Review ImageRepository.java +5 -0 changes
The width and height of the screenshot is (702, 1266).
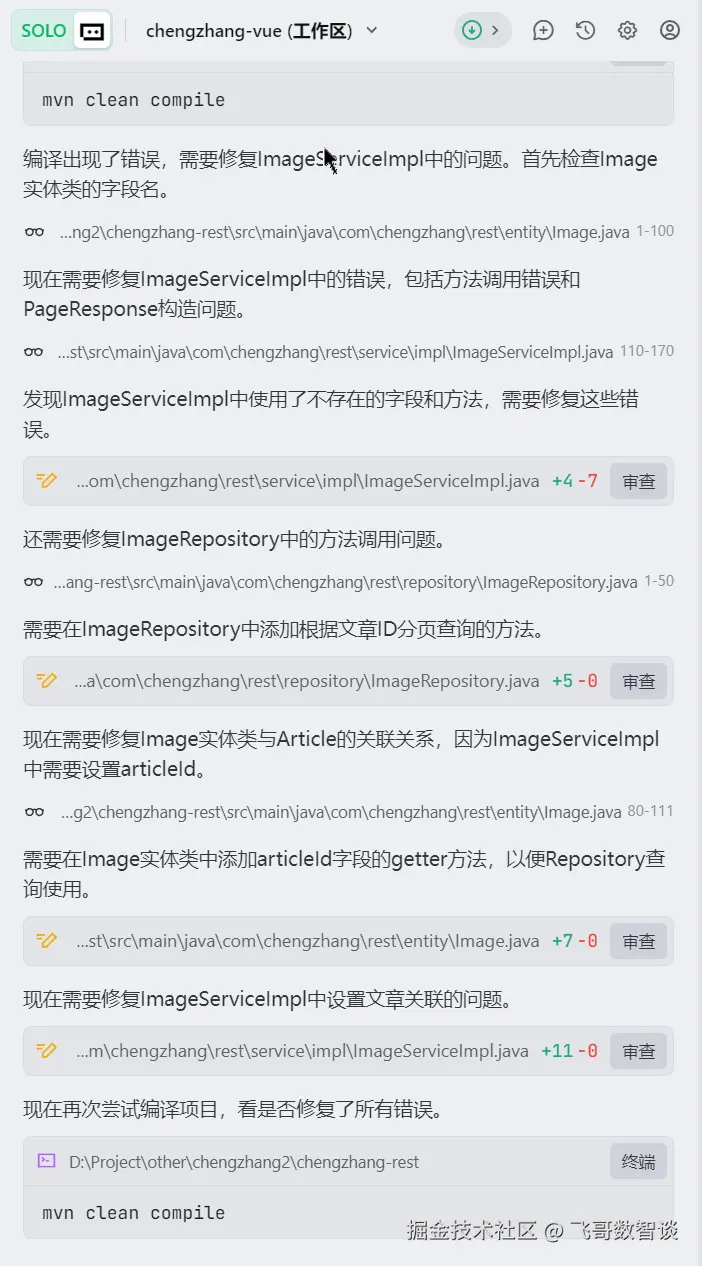638,681
